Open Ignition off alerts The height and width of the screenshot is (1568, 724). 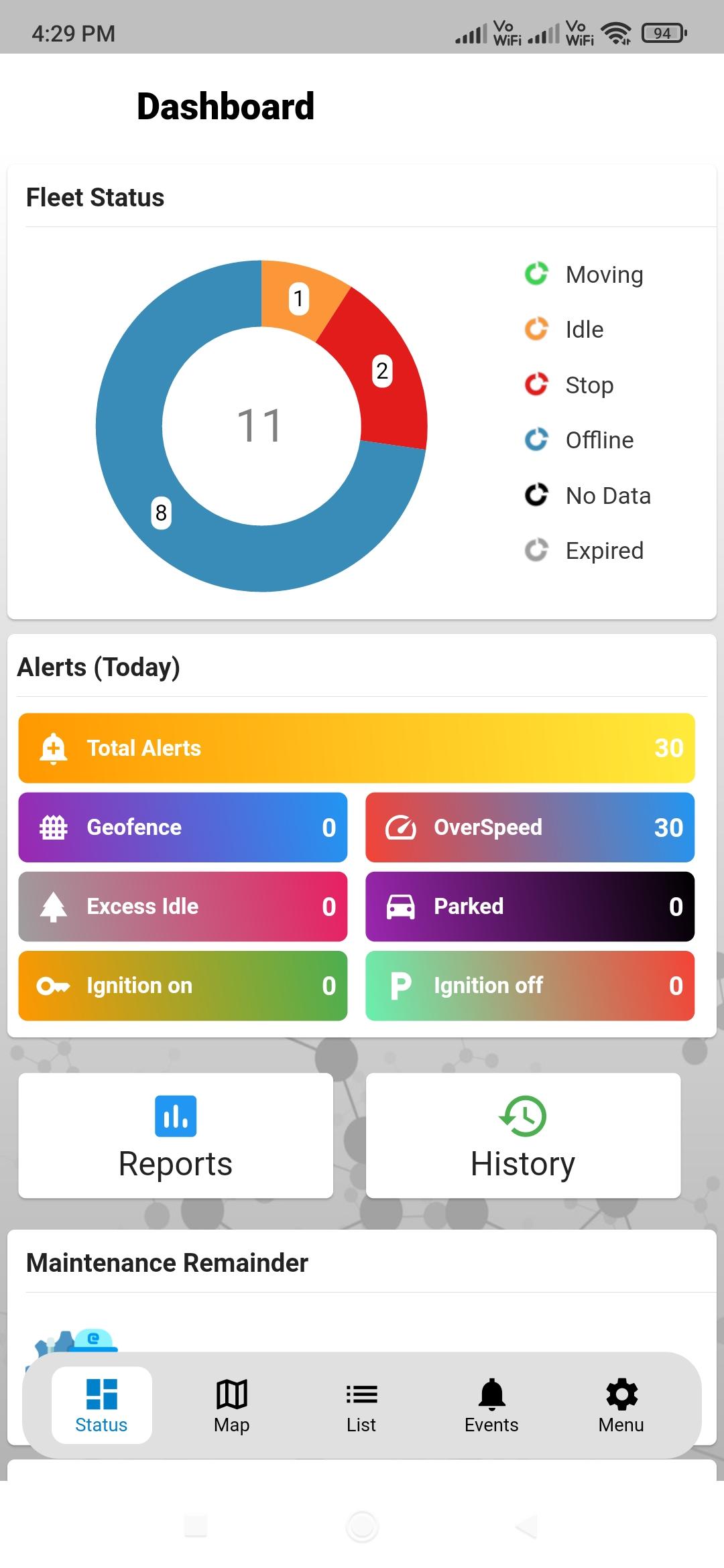pyautogui.click(x=530, y=985)
